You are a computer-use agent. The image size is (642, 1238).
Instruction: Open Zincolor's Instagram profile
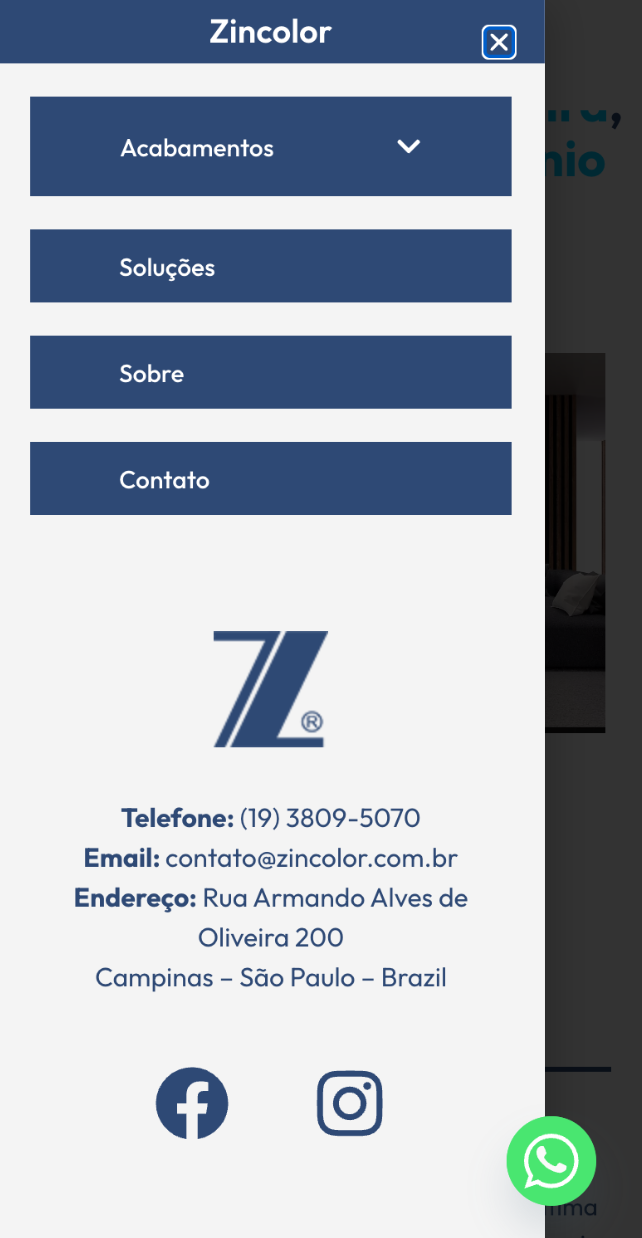(x=349, y=1103)
